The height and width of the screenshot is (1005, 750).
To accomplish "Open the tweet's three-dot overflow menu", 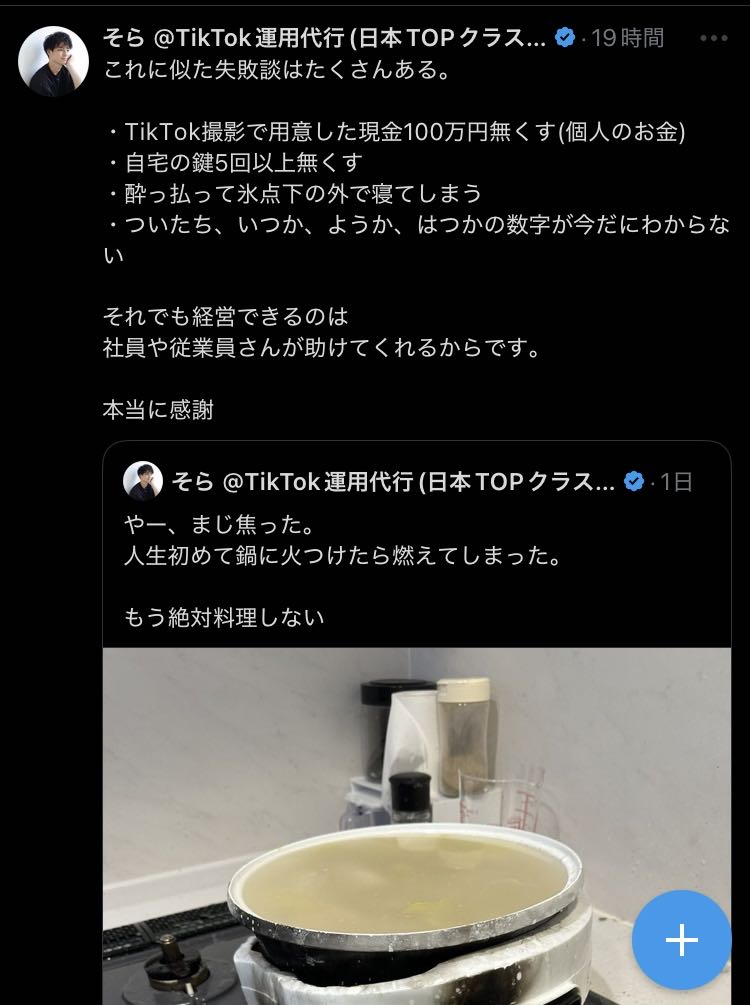I will (714, 38).
